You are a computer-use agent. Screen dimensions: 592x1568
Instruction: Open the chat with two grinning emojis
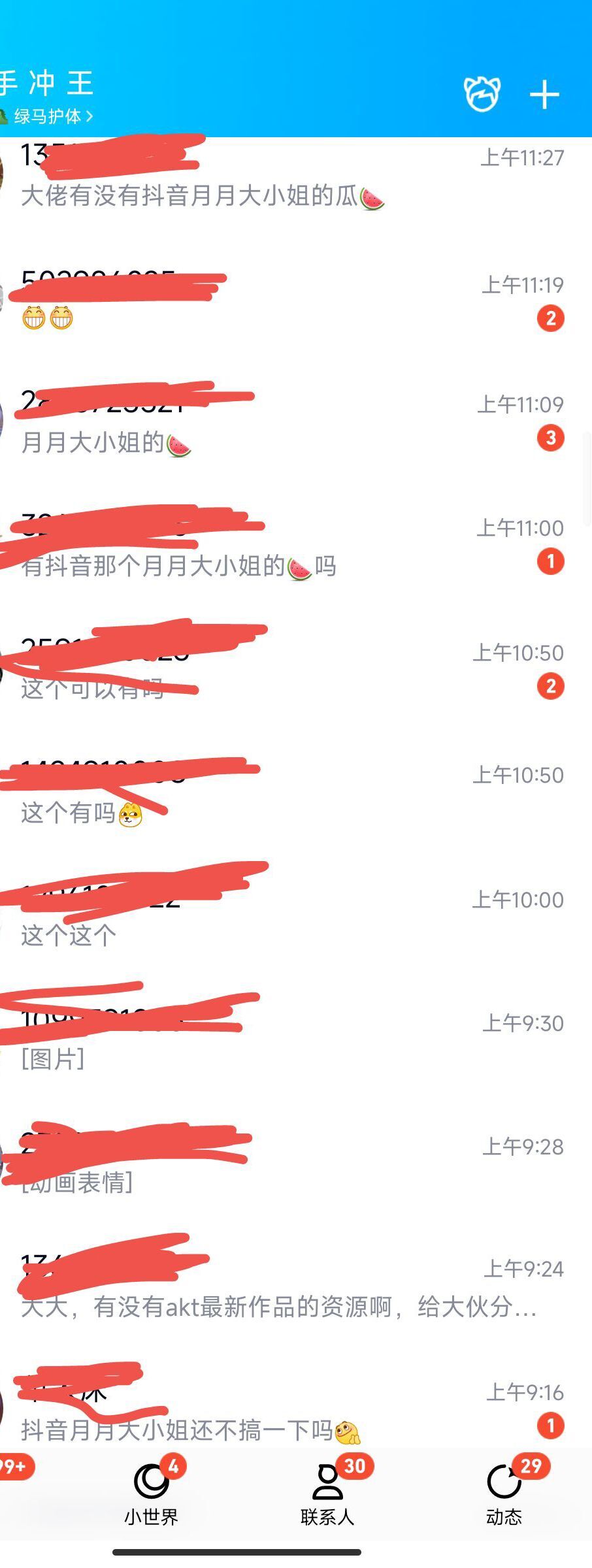coord(294,301)
